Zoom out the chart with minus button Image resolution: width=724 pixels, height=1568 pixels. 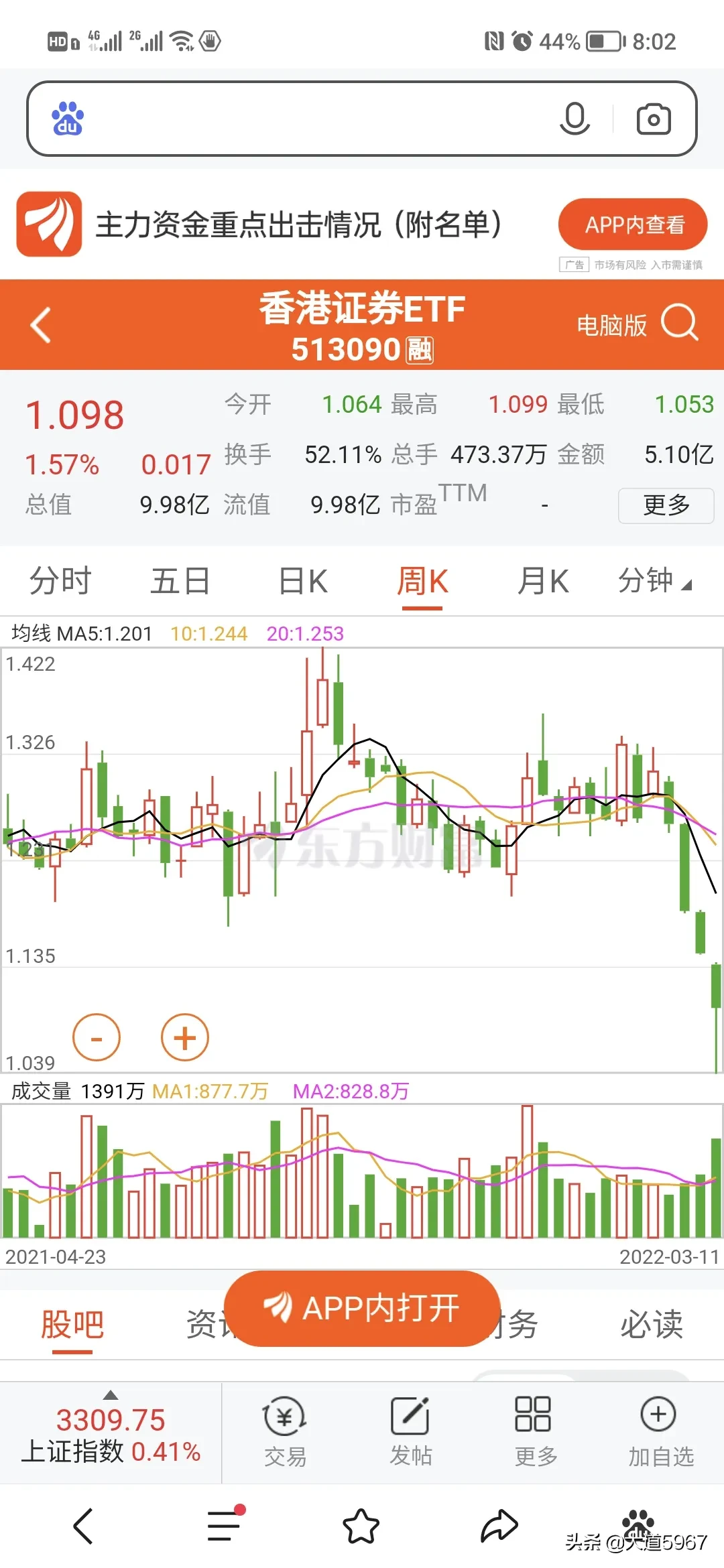(x=97, y=1037)
